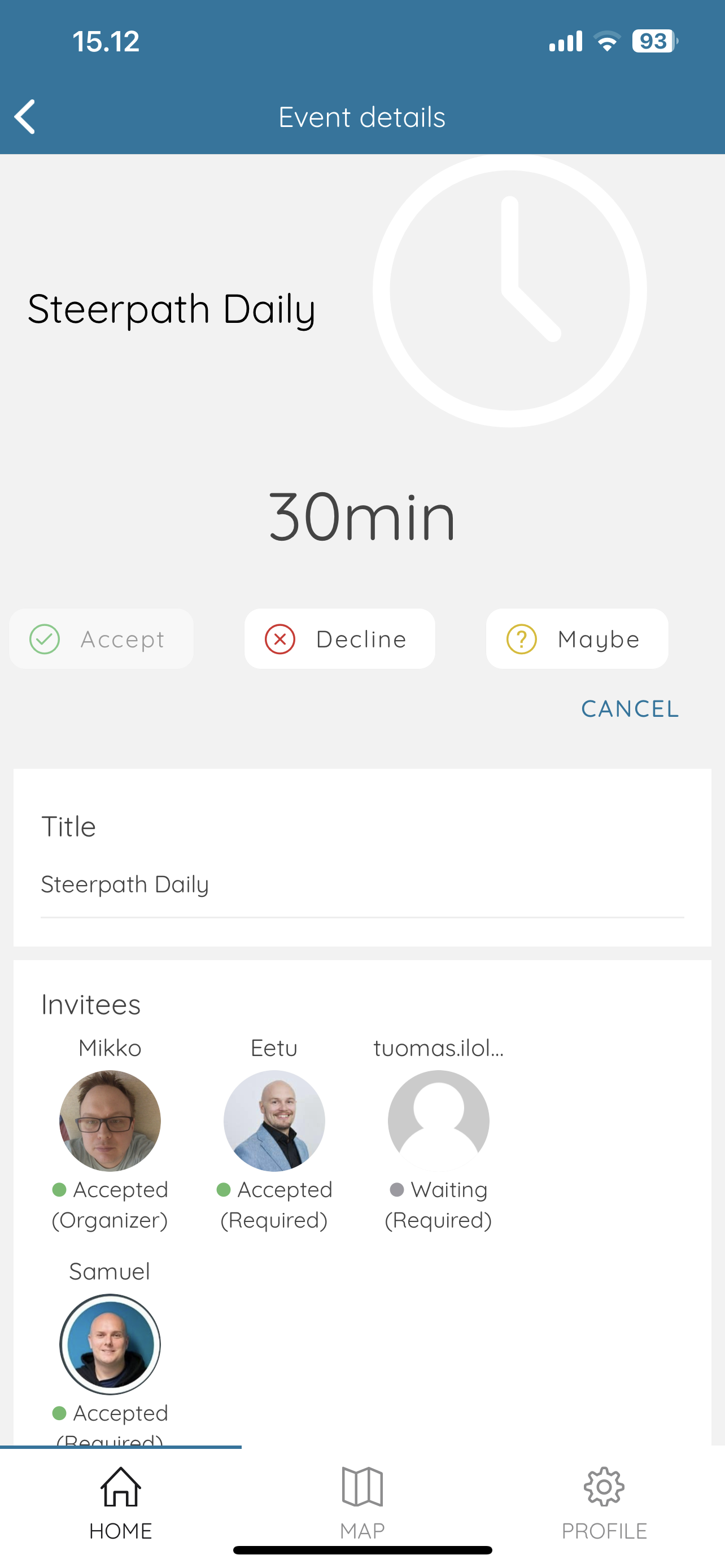Screen dimensions: 725x1568
Task: Go back from Event details
Action: point(25,116)
